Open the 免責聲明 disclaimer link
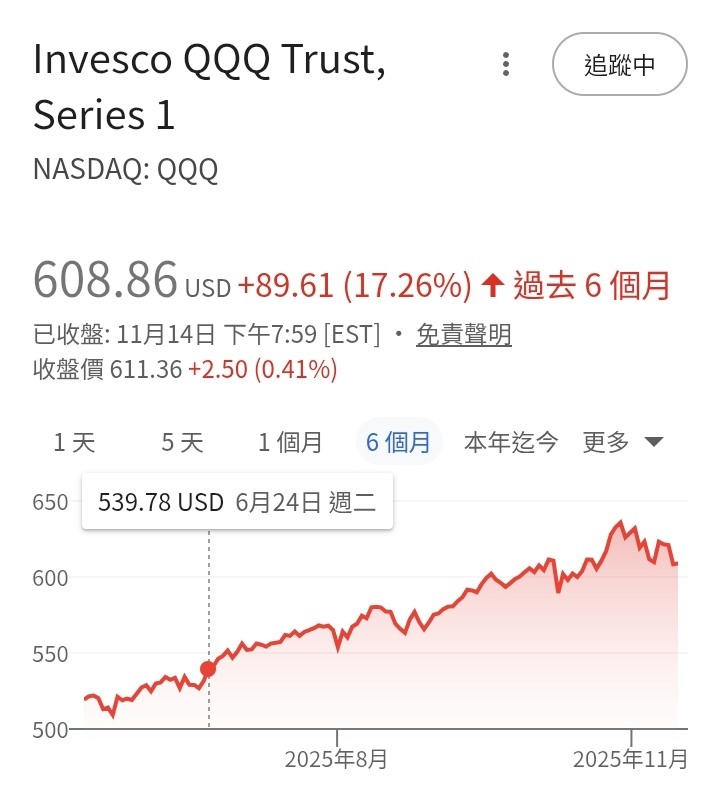 click(464, 335)
